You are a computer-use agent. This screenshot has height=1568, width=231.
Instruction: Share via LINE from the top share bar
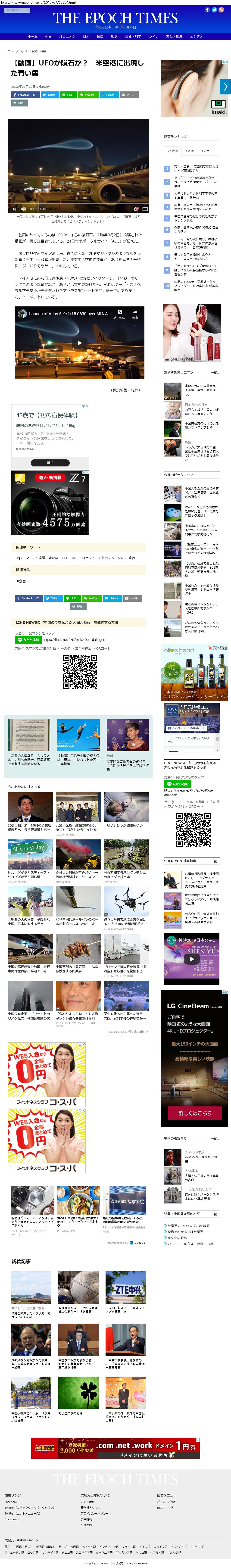click(68, 95)
